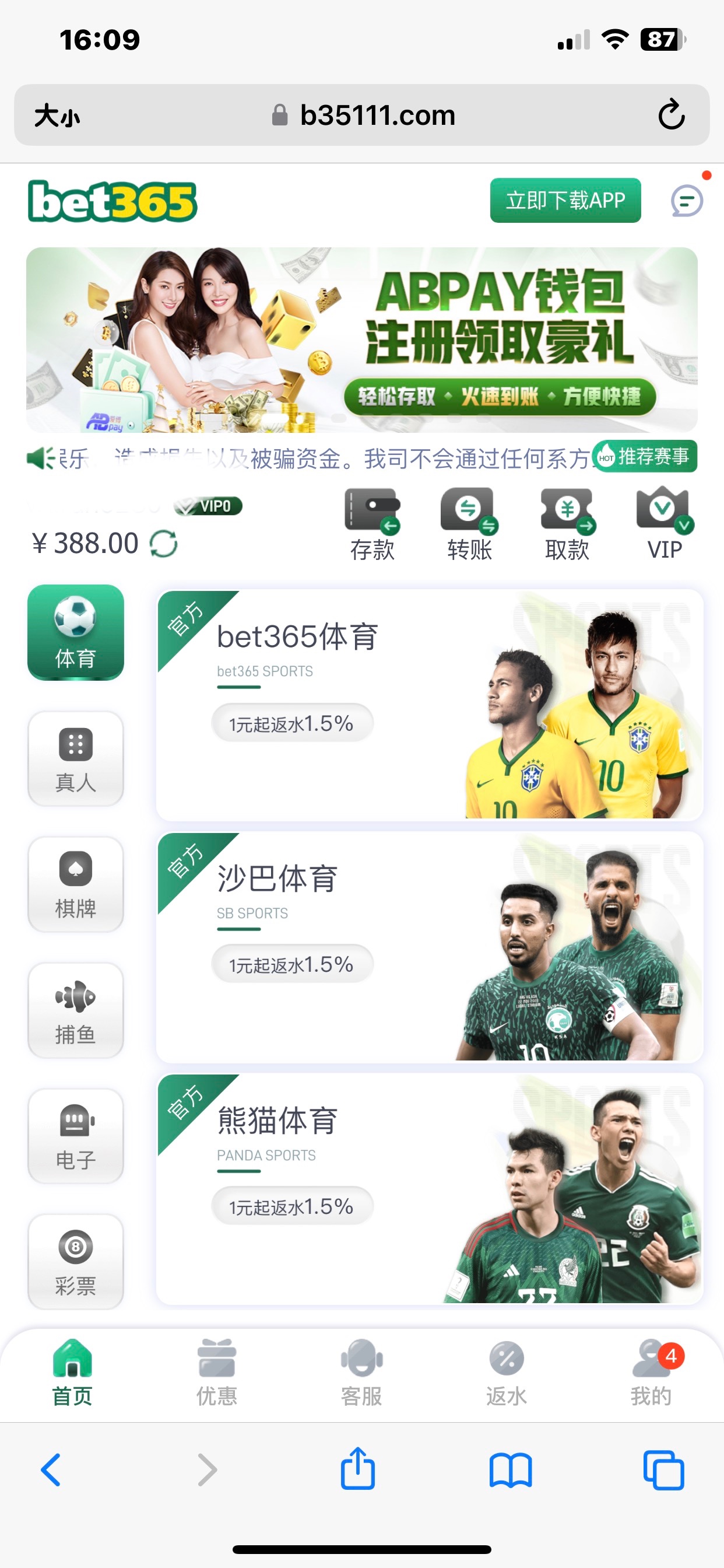This screenshot has height=1568, width=724.
Task: Open the message chat icon
Action: (687, 201)
